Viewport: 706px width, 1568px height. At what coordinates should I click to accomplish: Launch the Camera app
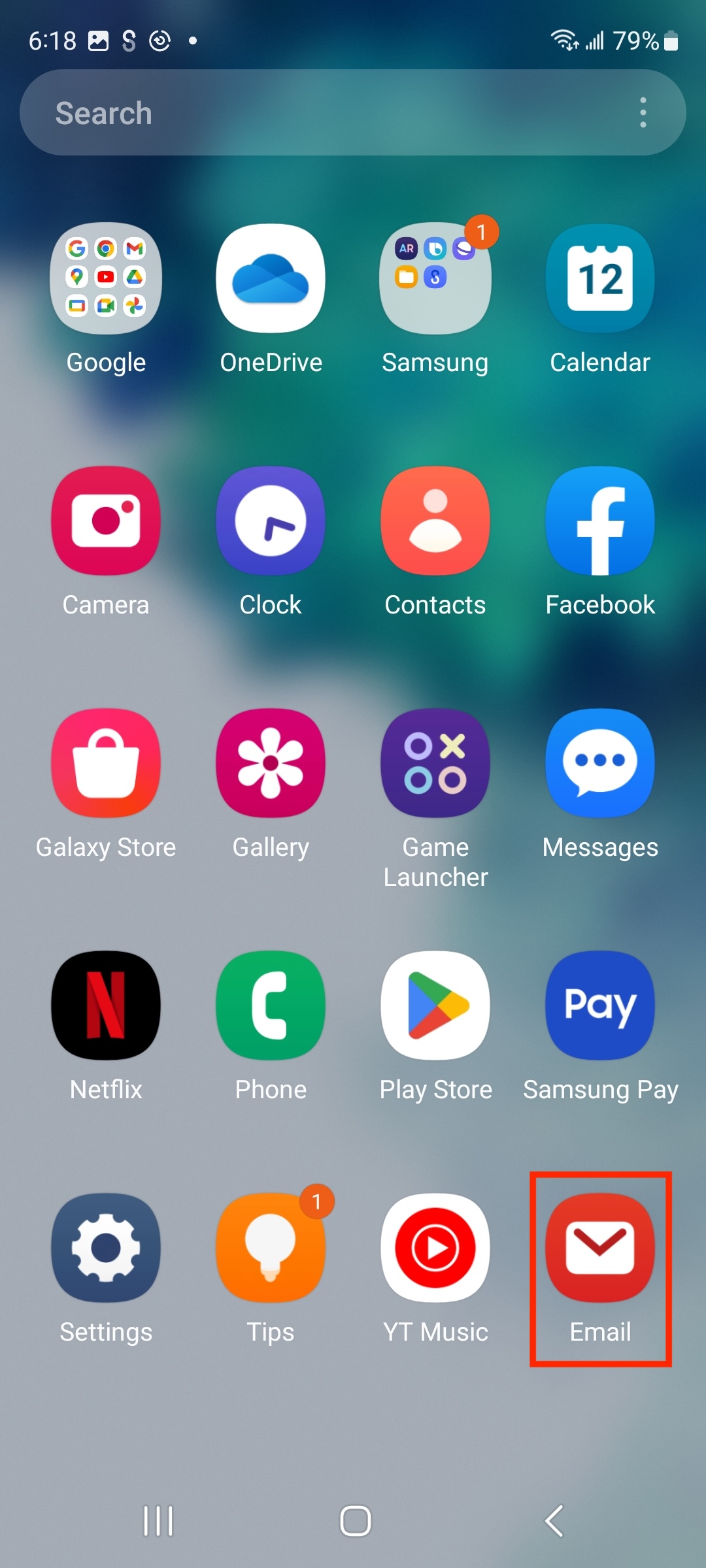(x=106, y=521)
